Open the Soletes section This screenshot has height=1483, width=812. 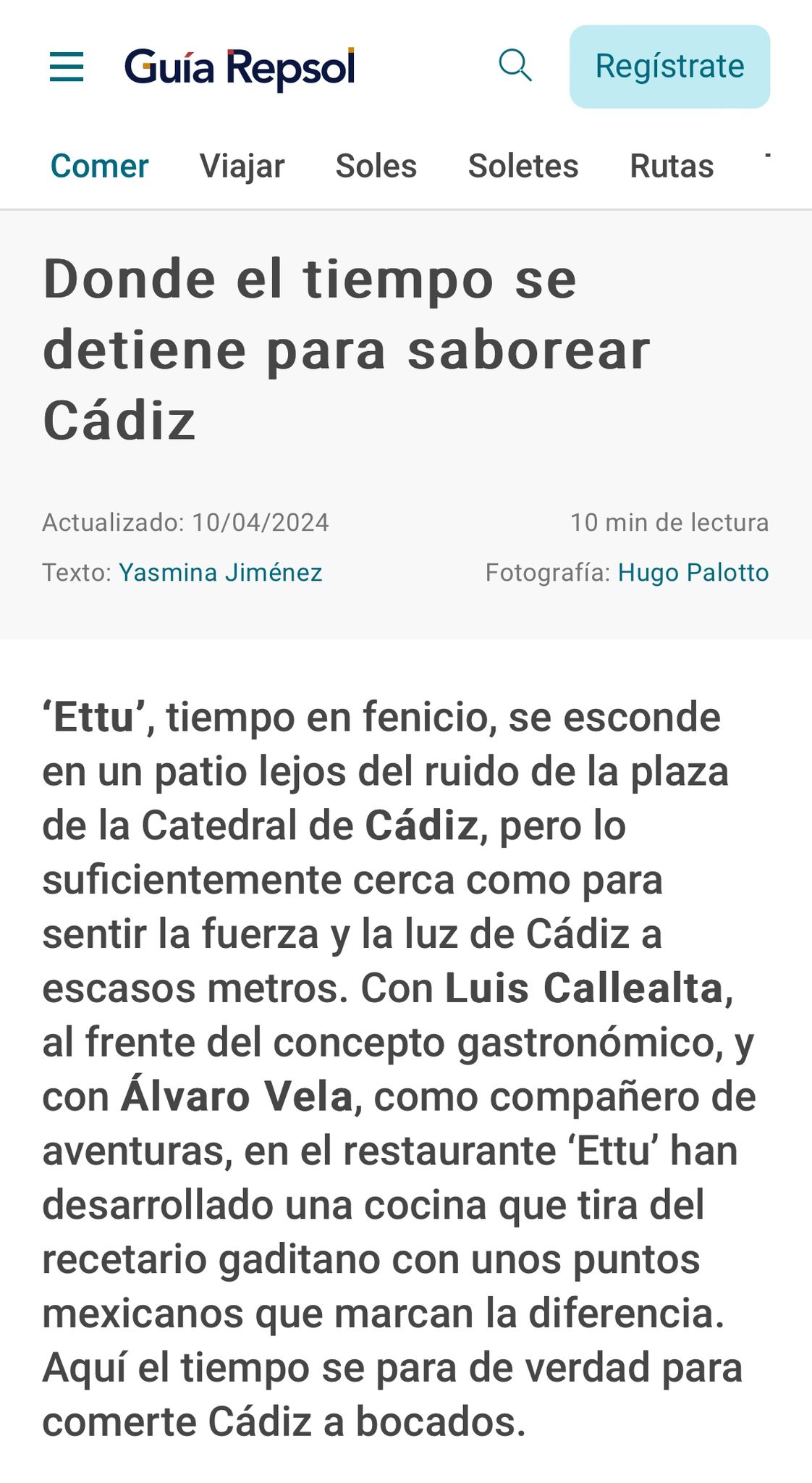(523, 167)
